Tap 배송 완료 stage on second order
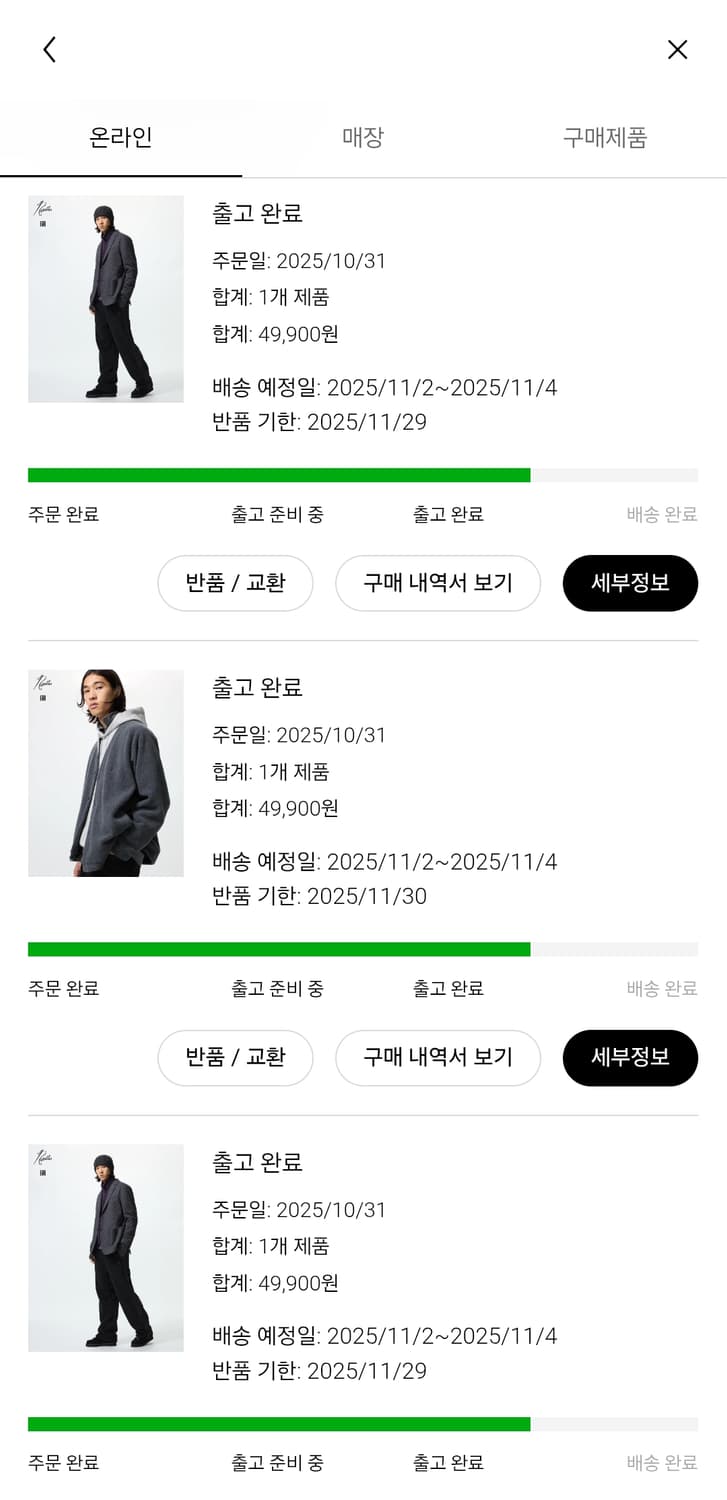The height and width of the screenshot is (1500, 727). 662,988
